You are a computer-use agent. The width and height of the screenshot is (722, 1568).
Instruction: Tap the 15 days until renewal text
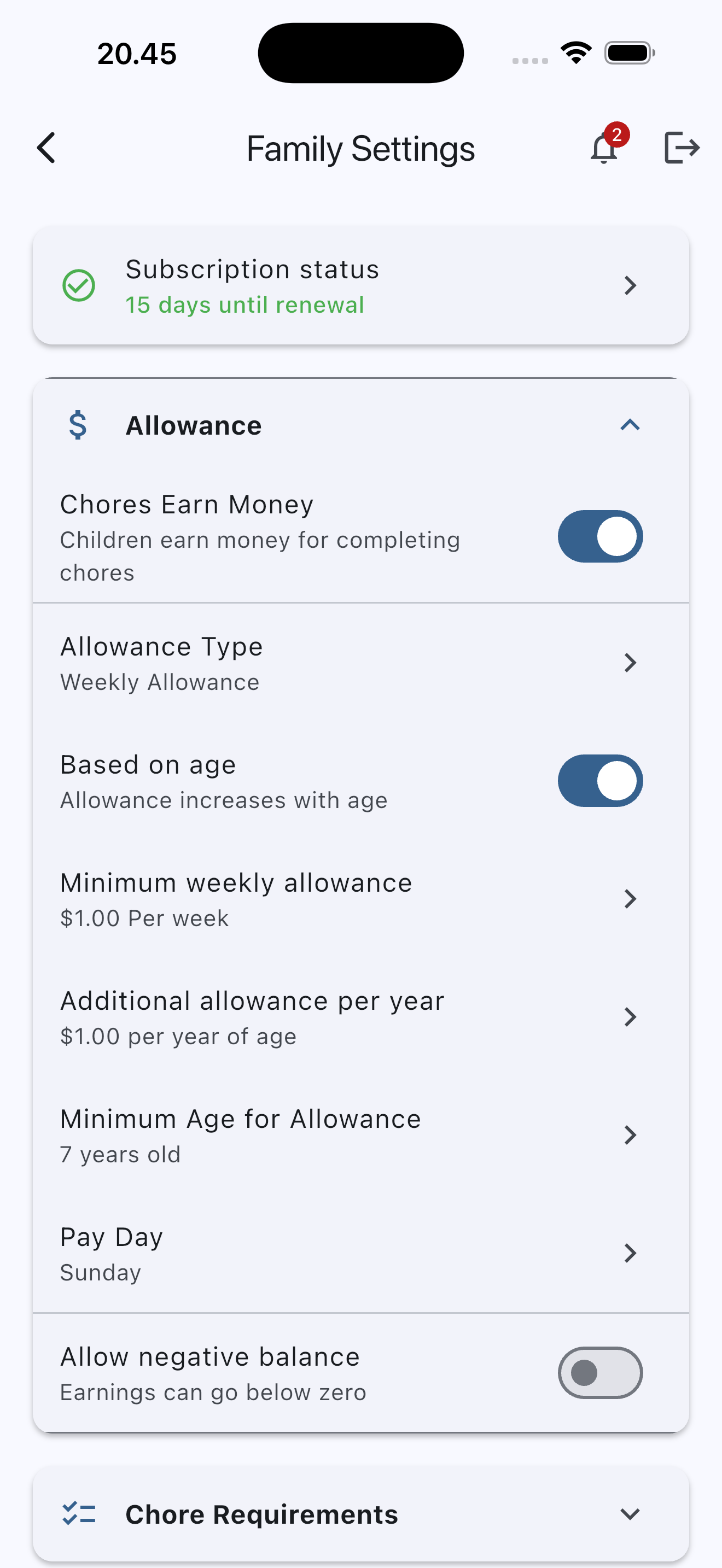point(246,305)
